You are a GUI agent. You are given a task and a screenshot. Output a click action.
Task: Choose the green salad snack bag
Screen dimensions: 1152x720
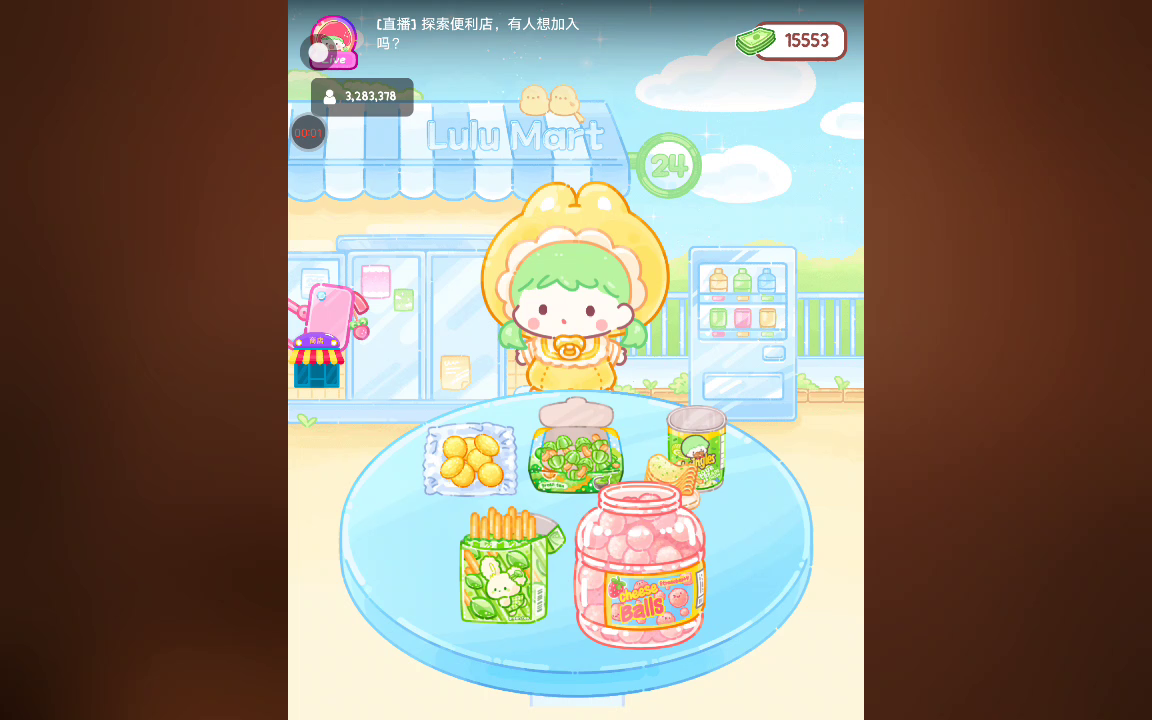[x=575, y=456]
